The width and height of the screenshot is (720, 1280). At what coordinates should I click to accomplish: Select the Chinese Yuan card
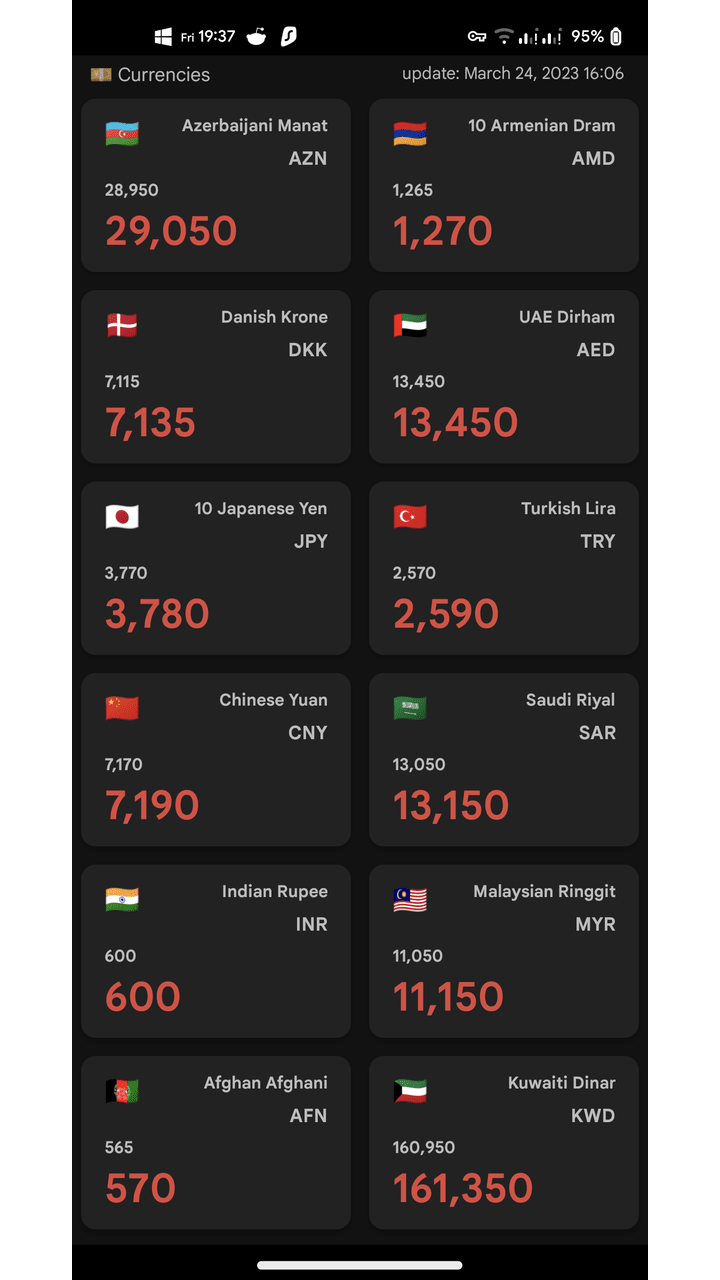click(x=215, y=760)
